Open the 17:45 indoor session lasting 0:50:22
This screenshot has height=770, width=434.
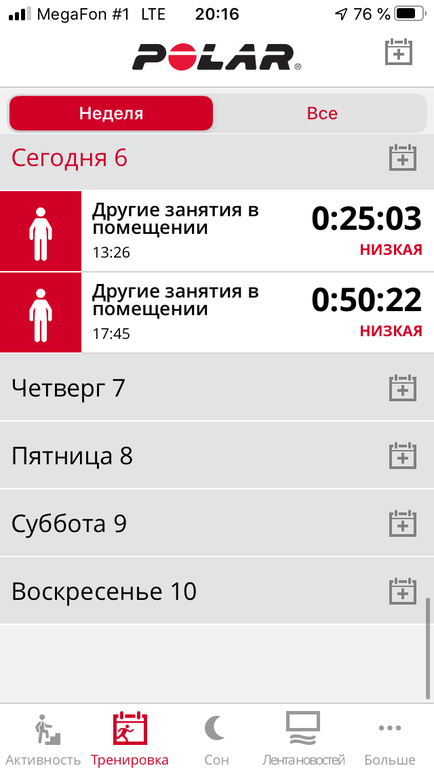(x=217, y=312)
